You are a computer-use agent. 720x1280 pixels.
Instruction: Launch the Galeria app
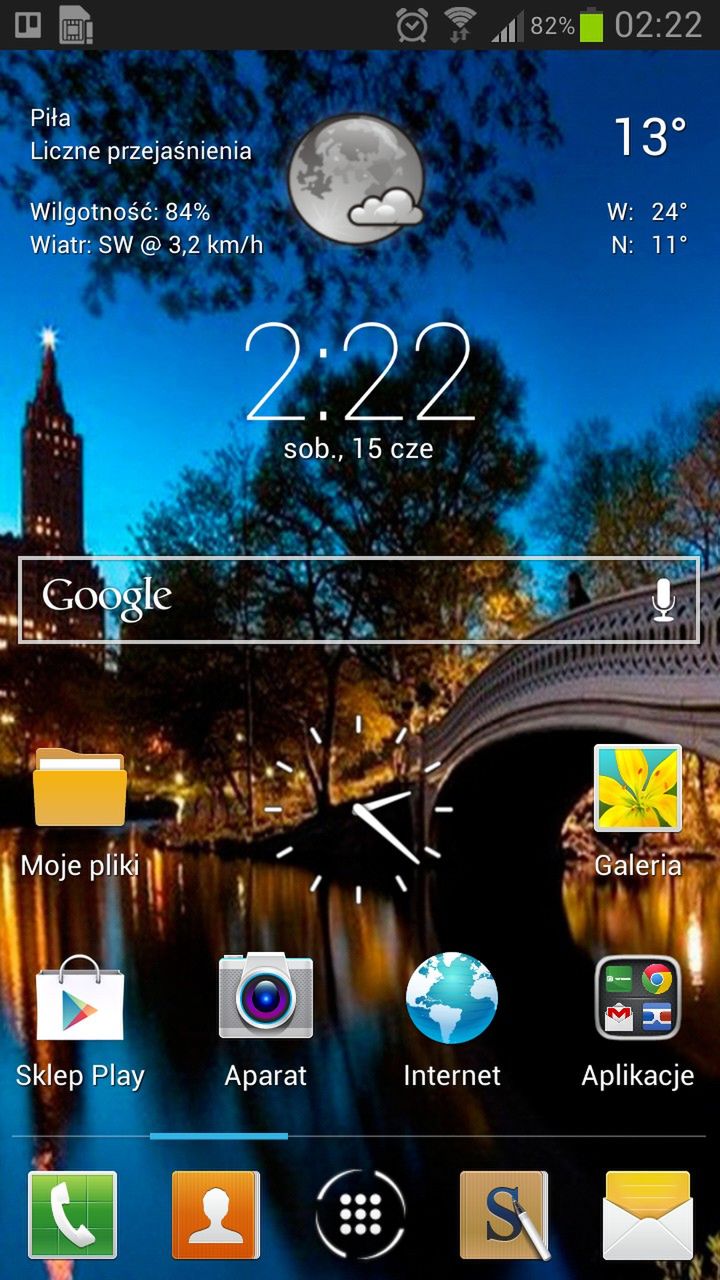pos(637,789)
